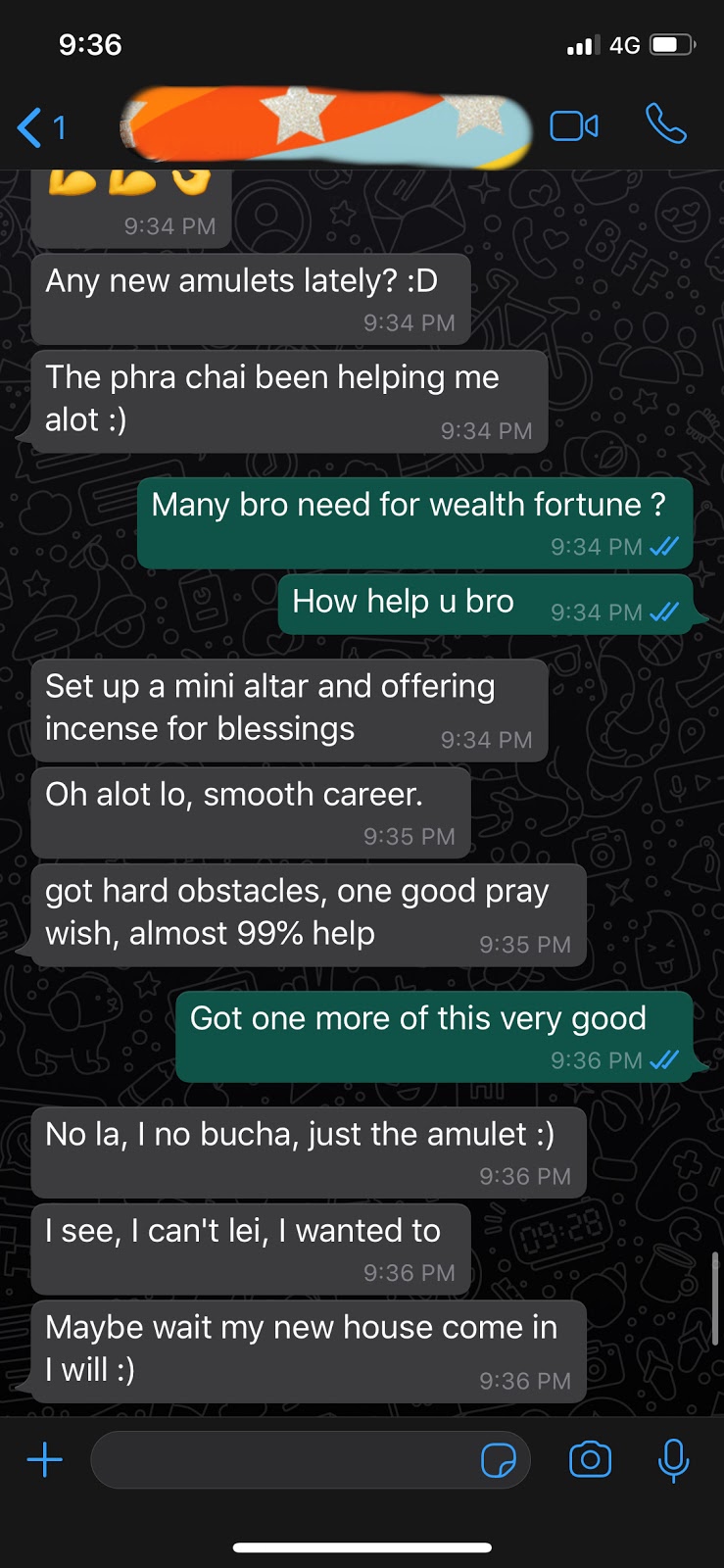Go back to the chats list

coord(39,127)
